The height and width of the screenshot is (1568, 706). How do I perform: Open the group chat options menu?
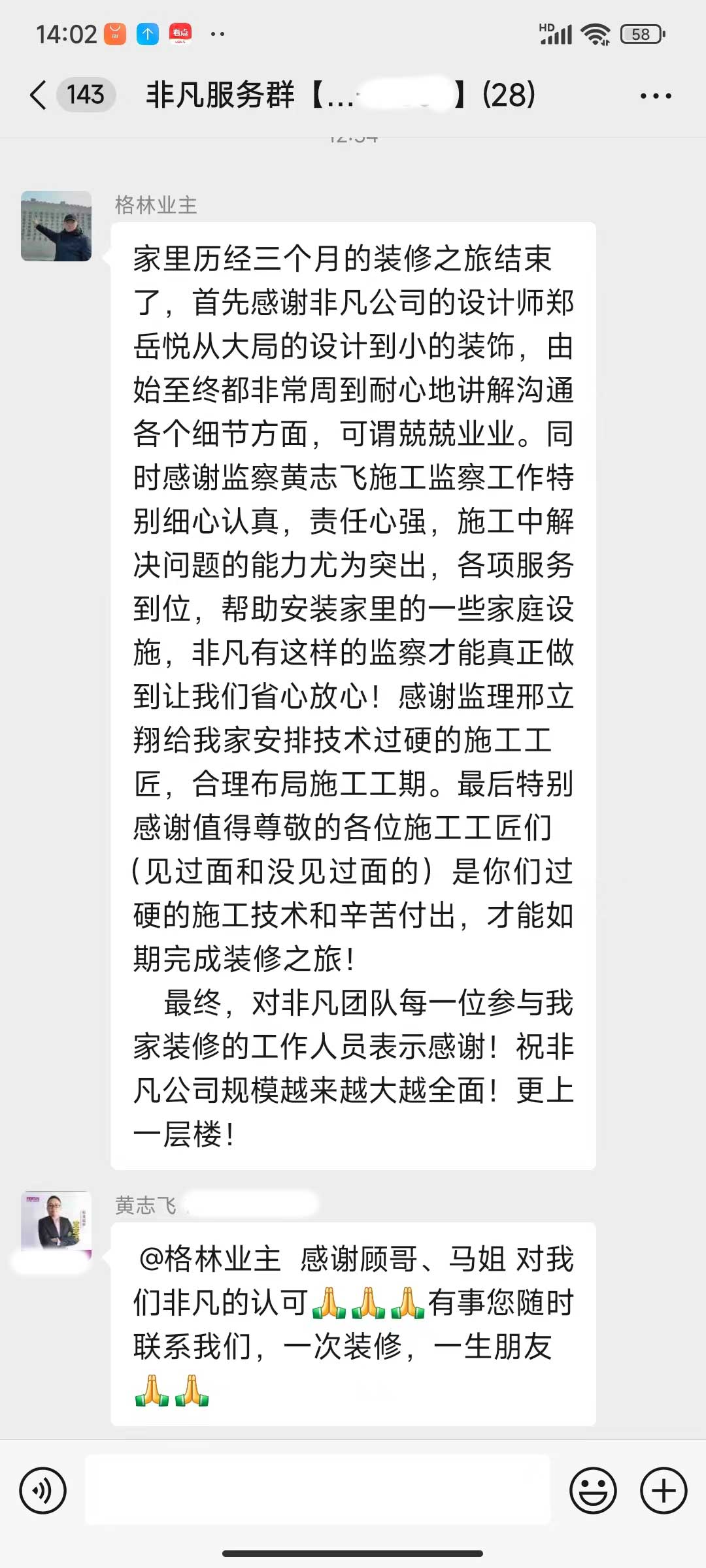click(x=655, y=95)
